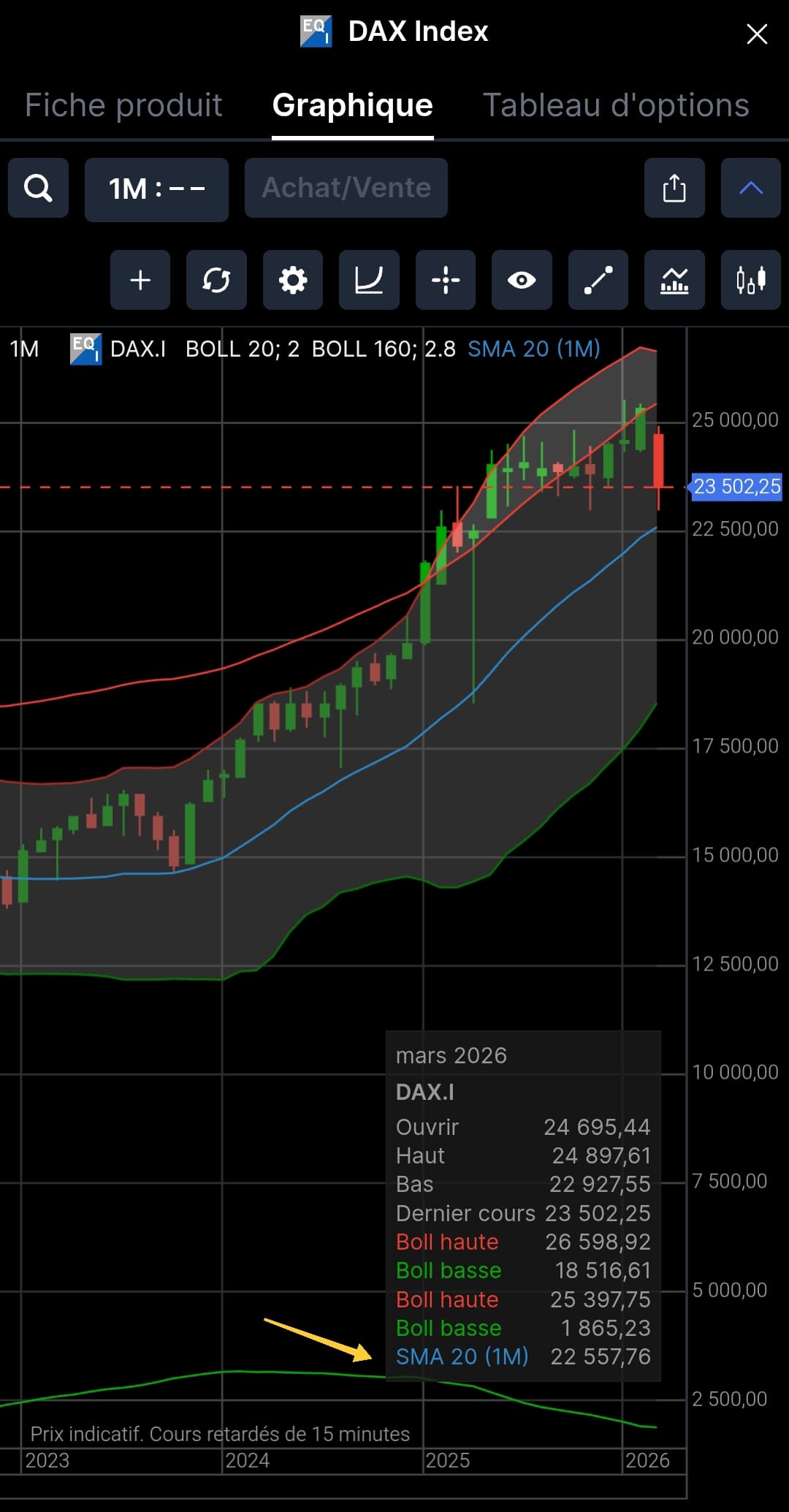Open the indicators menu
Image resolution: width=789 pixels, height=1512 pixels.
pyautogui.click(x=674, y=280)
